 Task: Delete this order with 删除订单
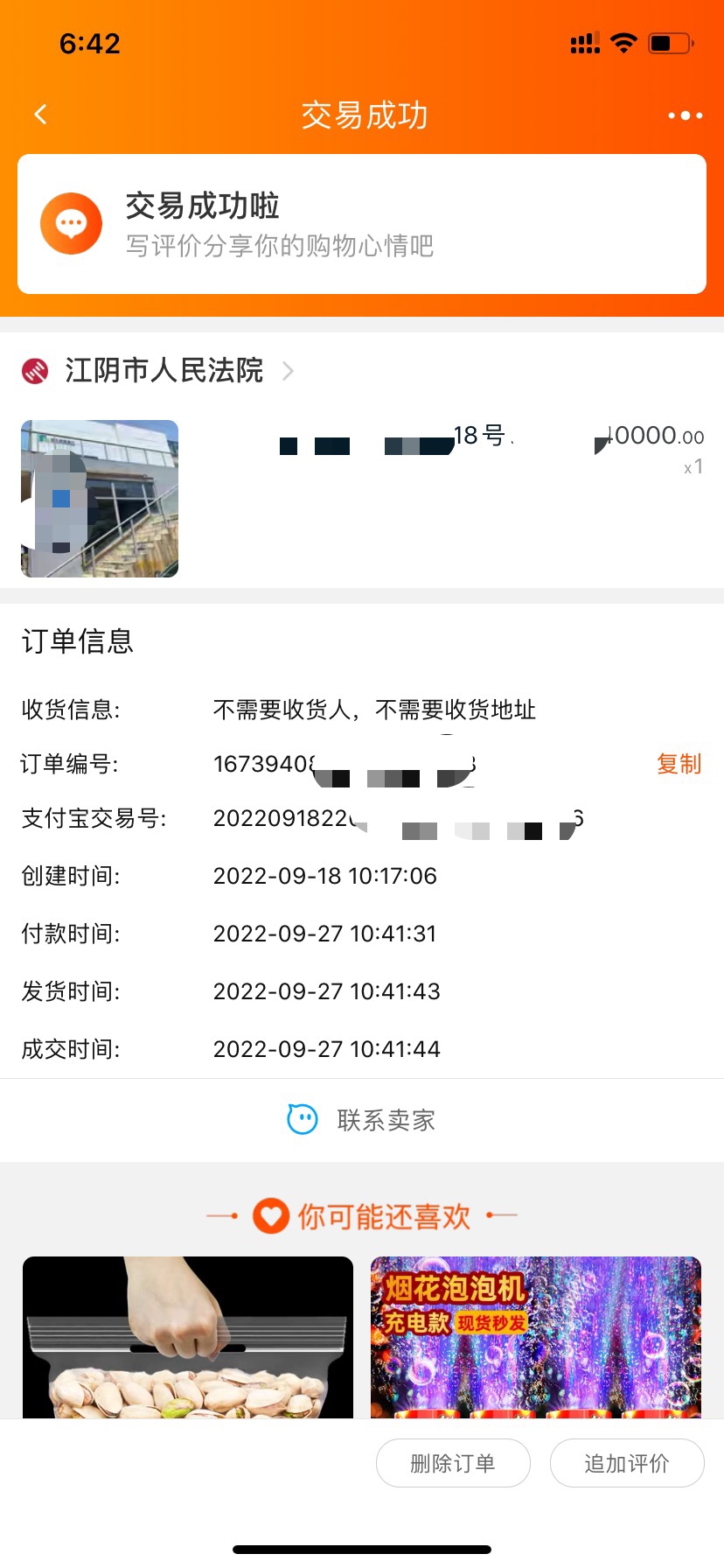point(453,1463)
